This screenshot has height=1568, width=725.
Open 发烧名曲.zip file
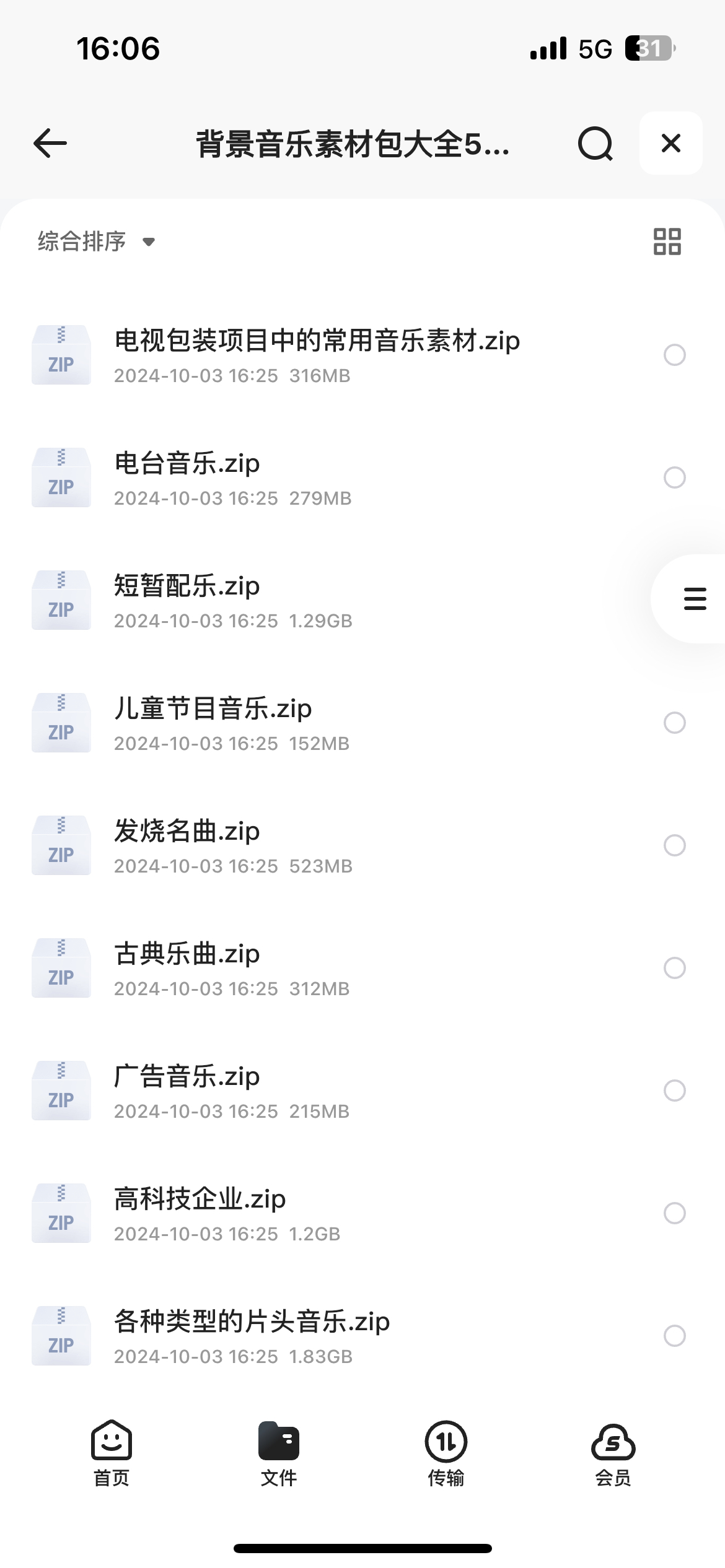pyautogui.click(x=362, y=845)
